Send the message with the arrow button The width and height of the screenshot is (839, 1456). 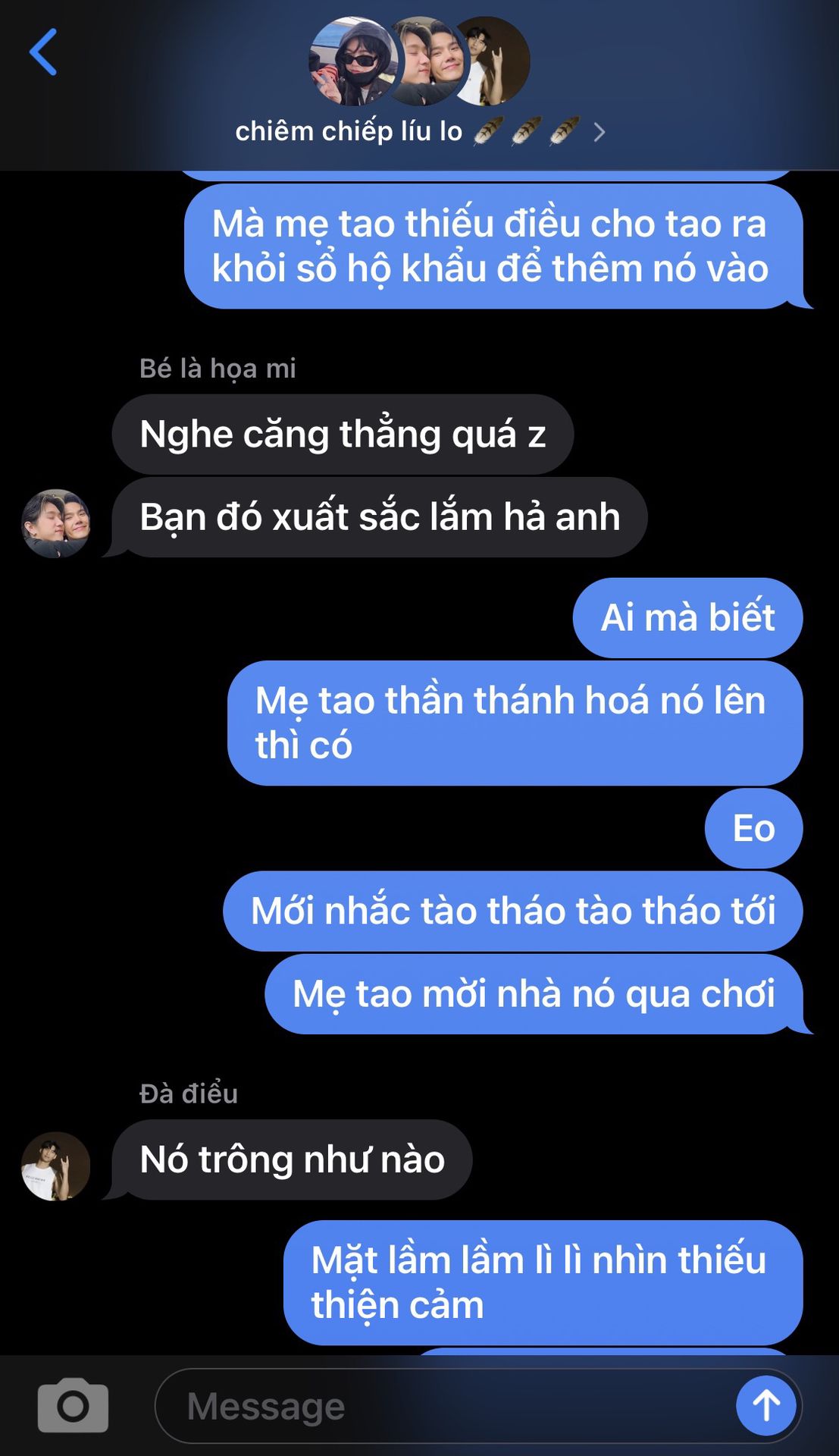click(765, 1405)
